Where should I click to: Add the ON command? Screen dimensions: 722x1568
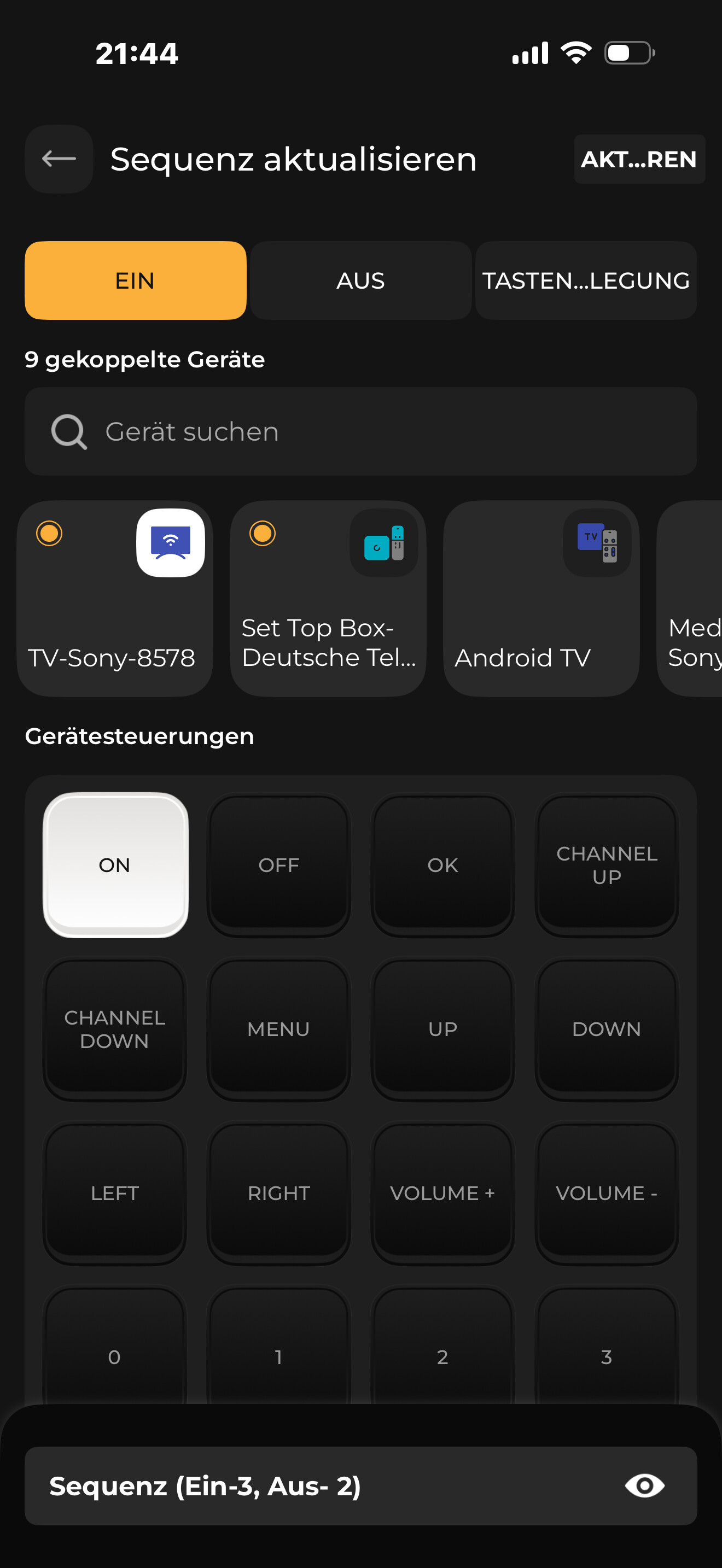click(115, 865)
